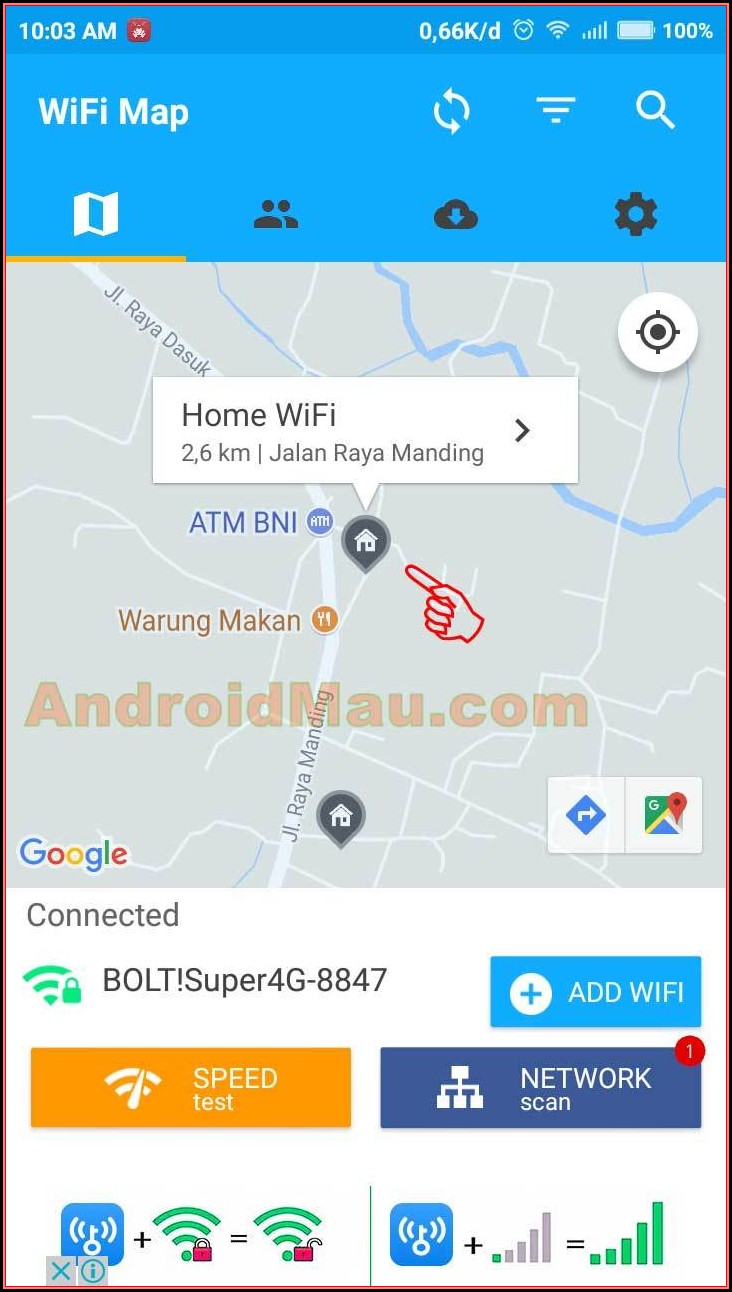Center map on my location
This screenshot has height=1292, width=732.
[x=657, y=333]
